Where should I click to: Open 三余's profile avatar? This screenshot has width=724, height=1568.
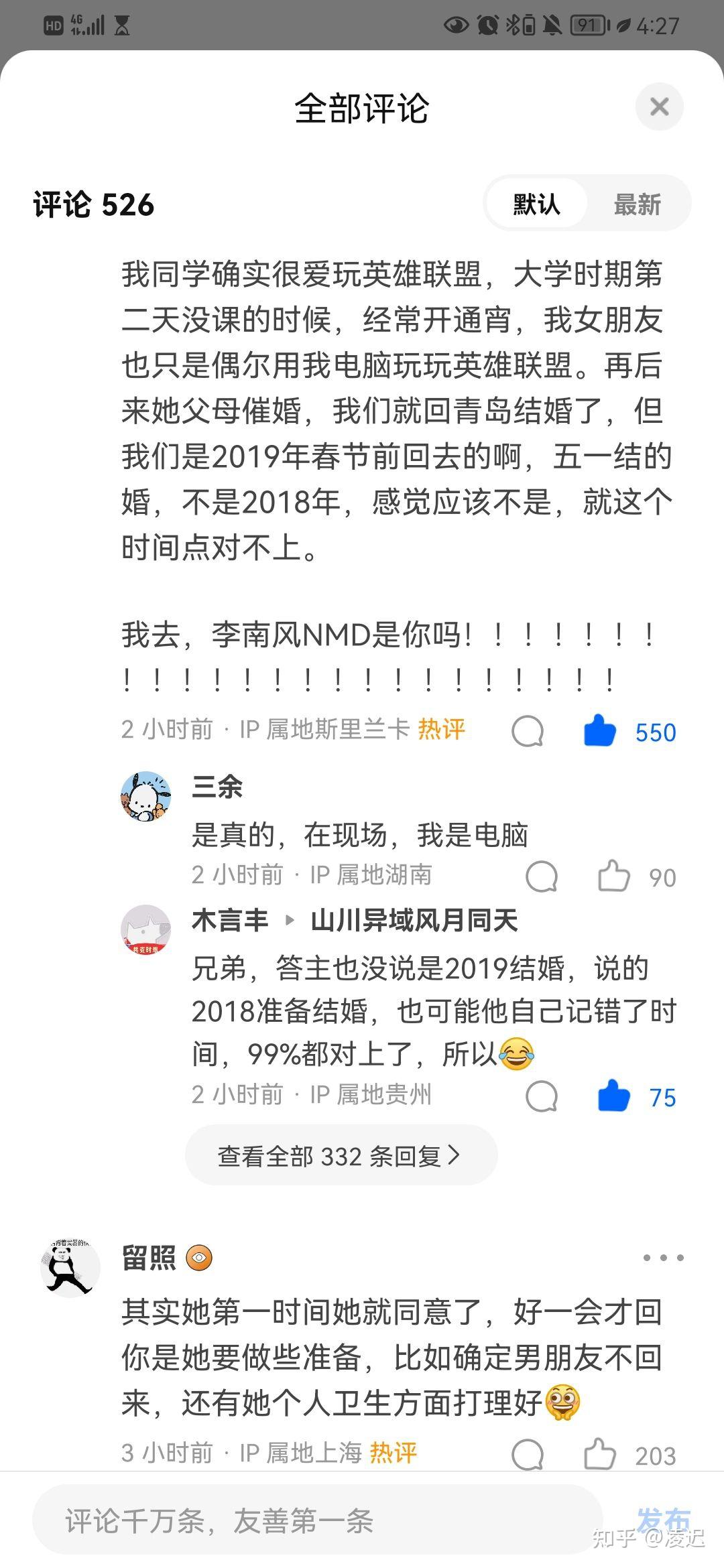coord(145,796)
